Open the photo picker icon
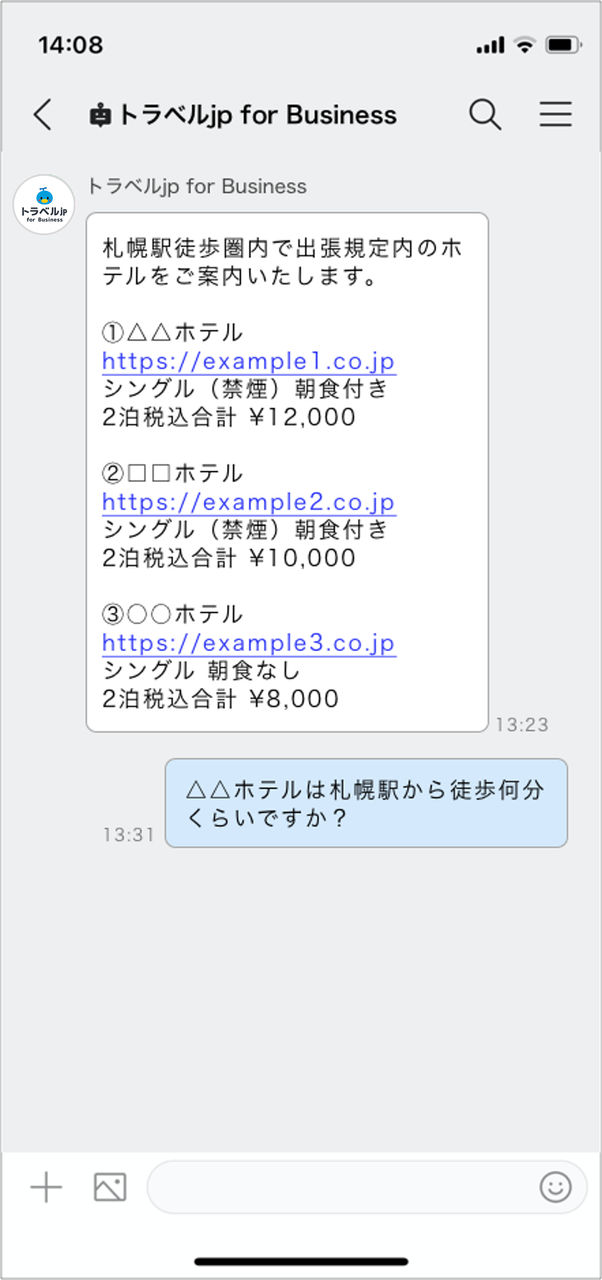This screenshot has height=1280, width=602. [109, 1187]
